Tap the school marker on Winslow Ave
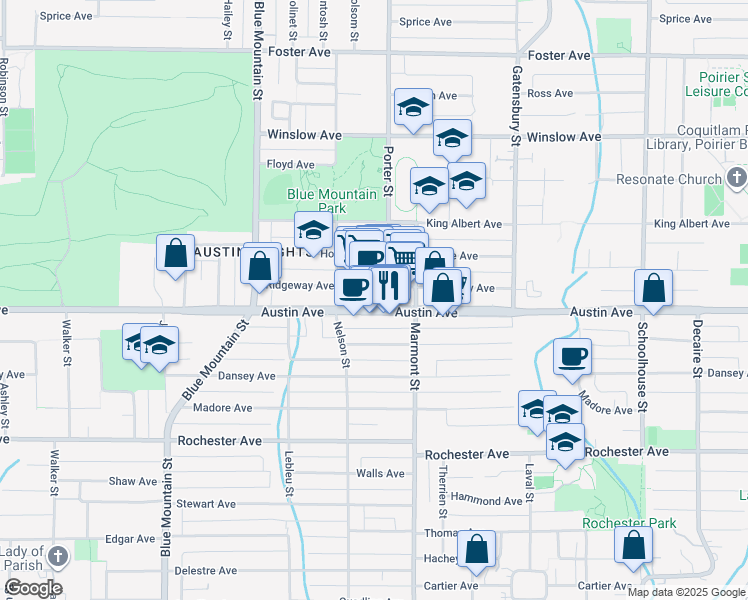This screenshot has width=748, height=600. pos(452,138)
